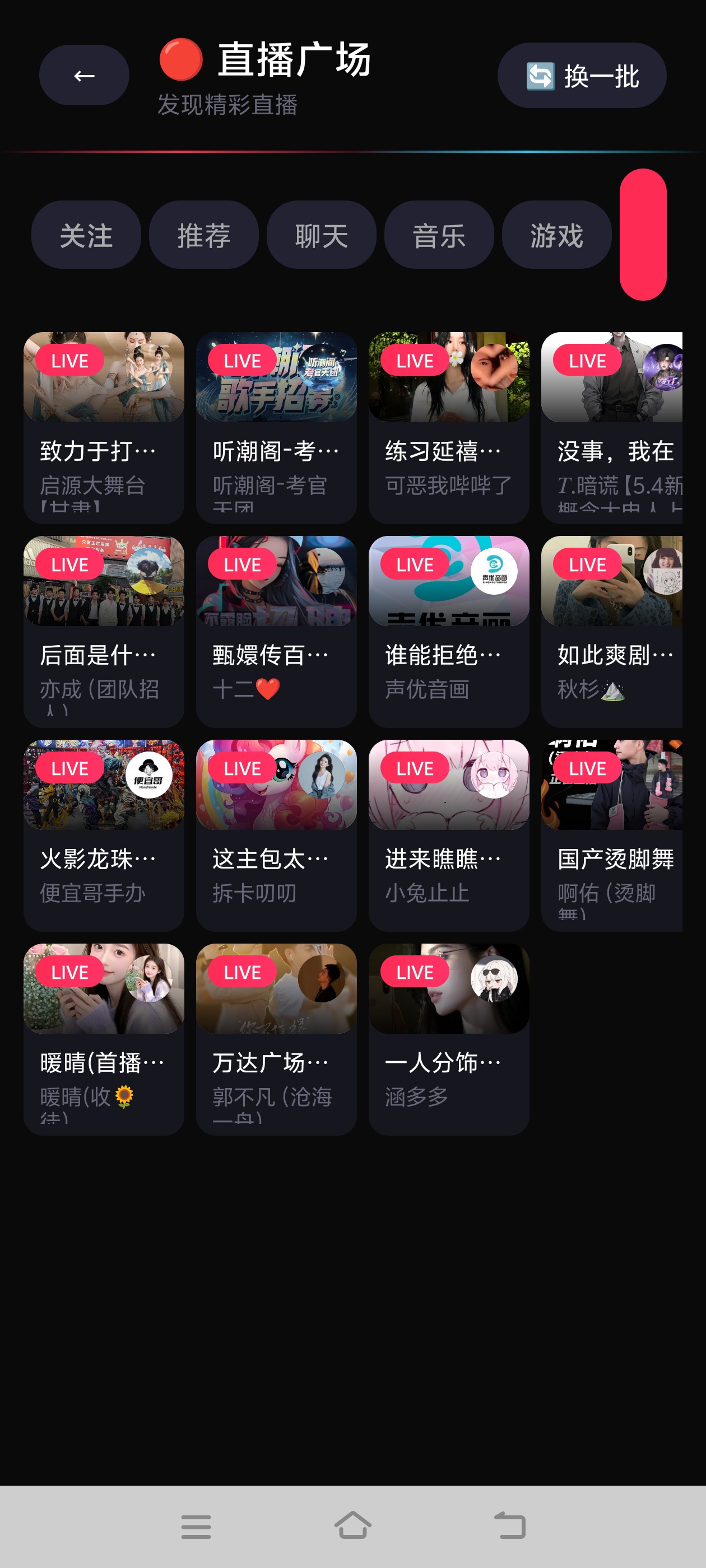Select the 推荐 category chip
Screen dimensions: 706x1568
[x=203, y=235]
